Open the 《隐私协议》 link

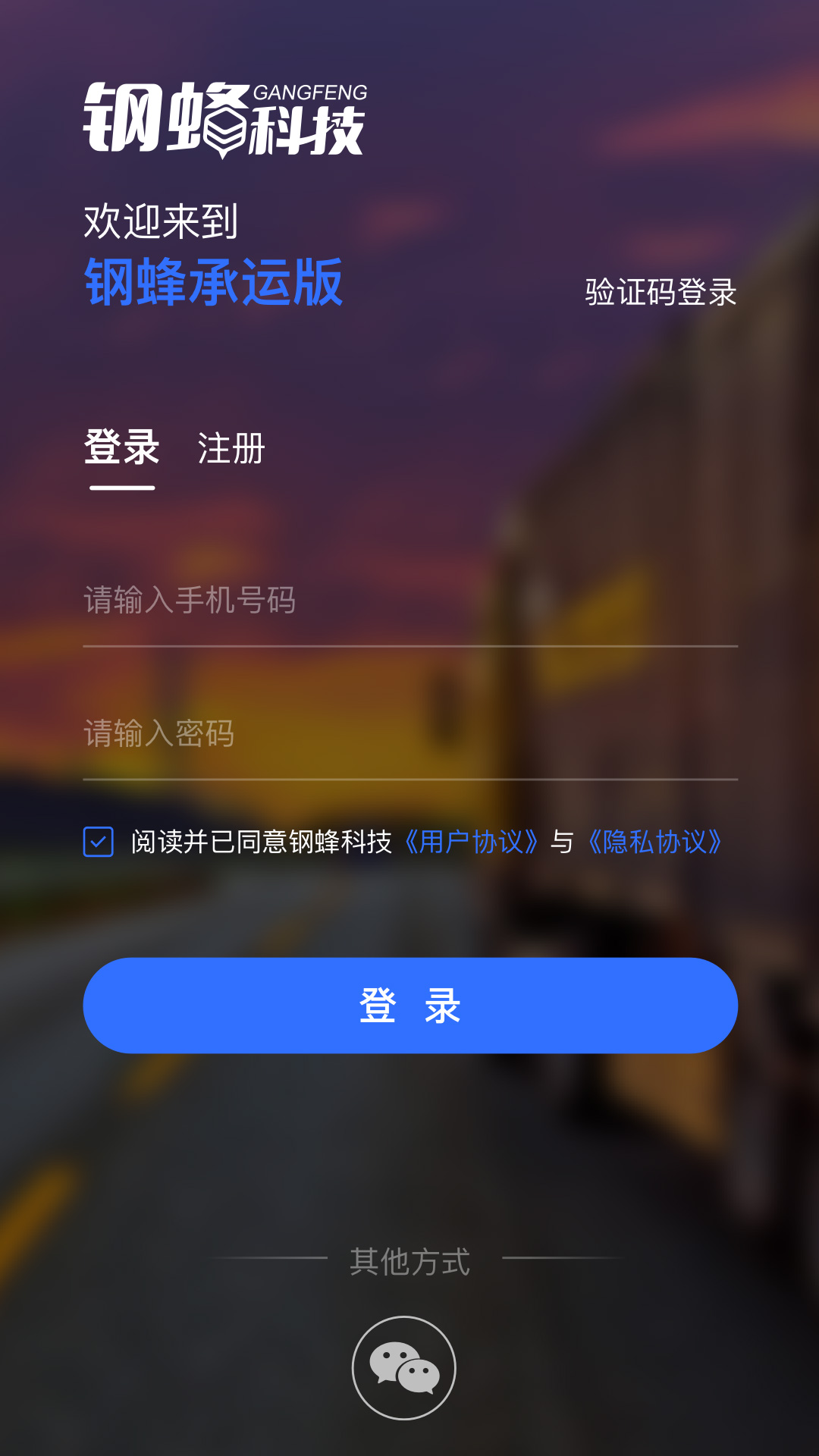point(654,842)
